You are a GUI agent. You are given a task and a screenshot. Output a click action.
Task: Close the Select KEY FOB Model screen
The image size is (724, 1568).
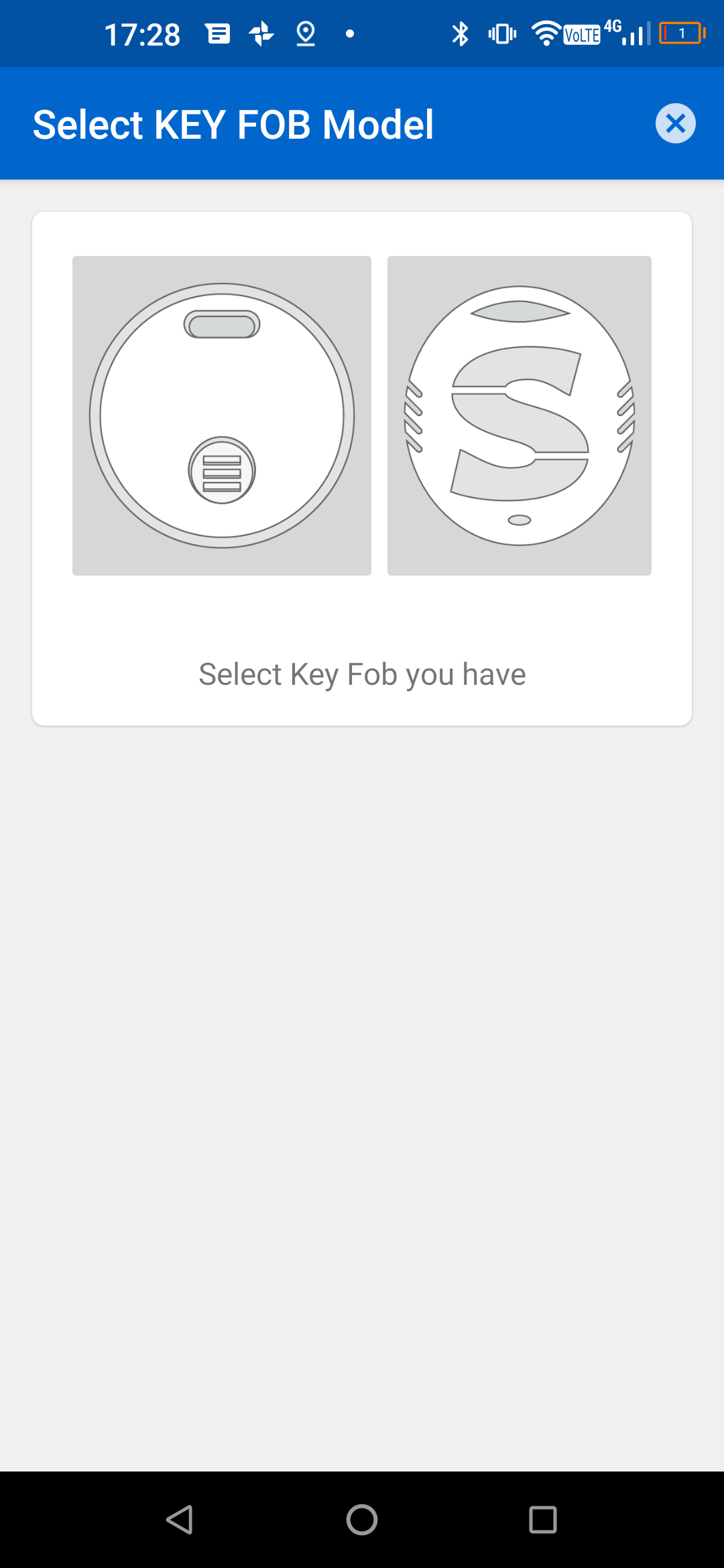(x=675, y=123)
